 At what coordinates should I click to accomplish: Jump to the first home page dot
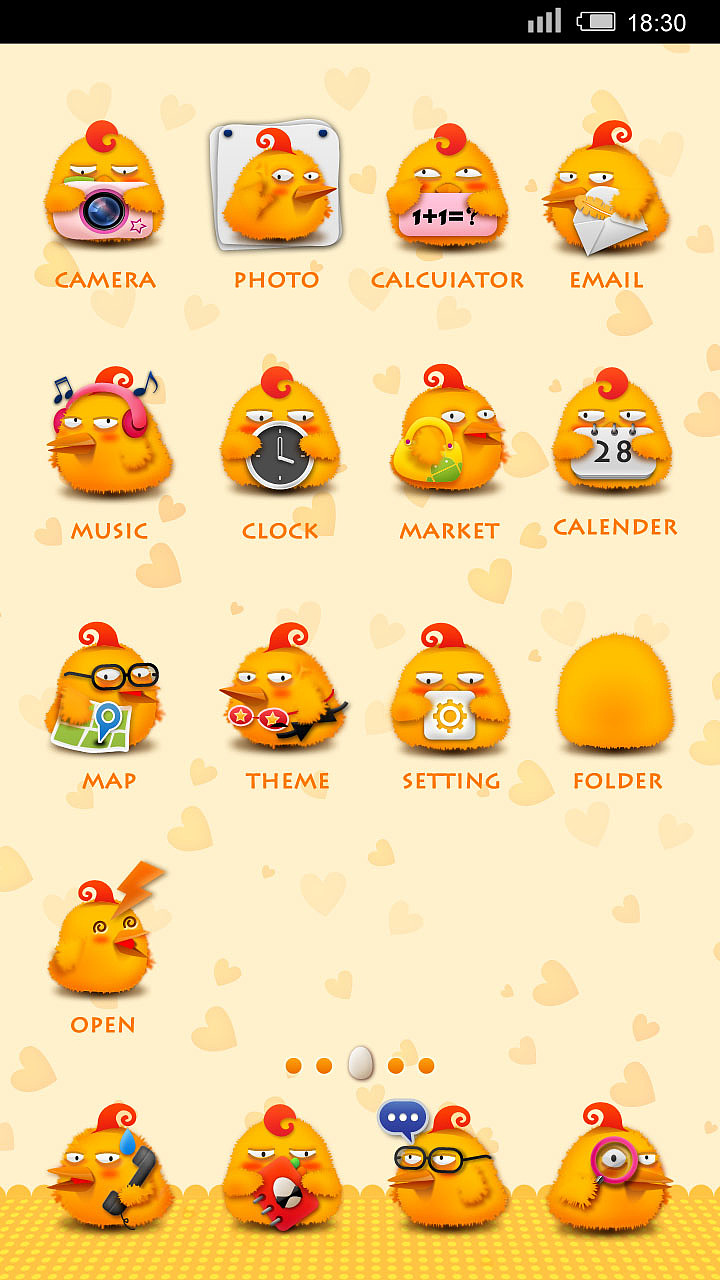[x=293, y=1066]
